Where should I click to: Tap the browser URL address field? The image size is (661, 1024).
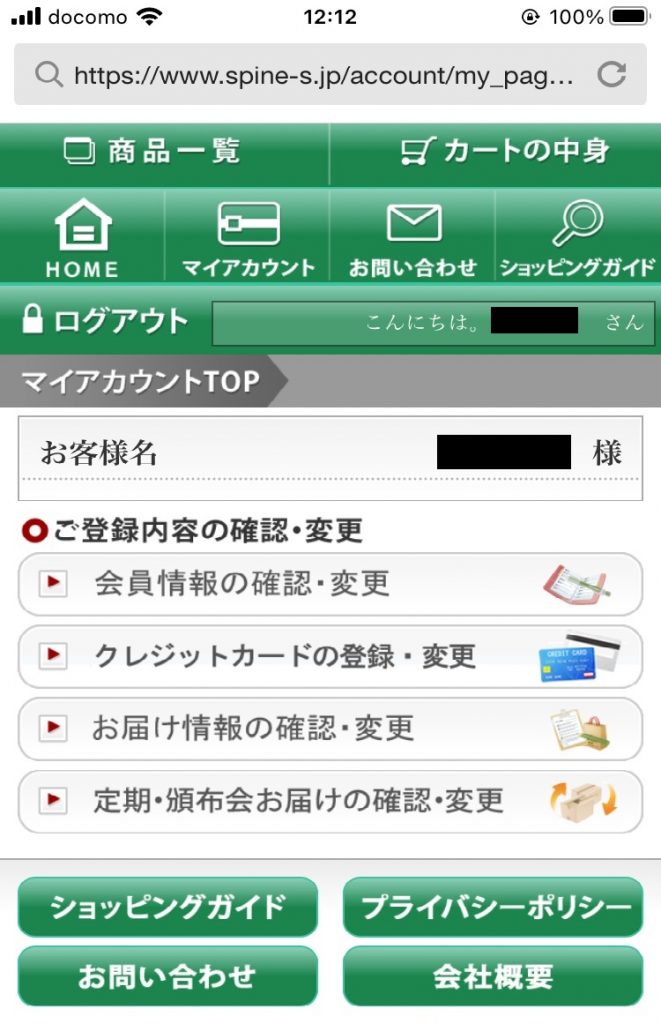pyautogui.click(x=310, y=75)
